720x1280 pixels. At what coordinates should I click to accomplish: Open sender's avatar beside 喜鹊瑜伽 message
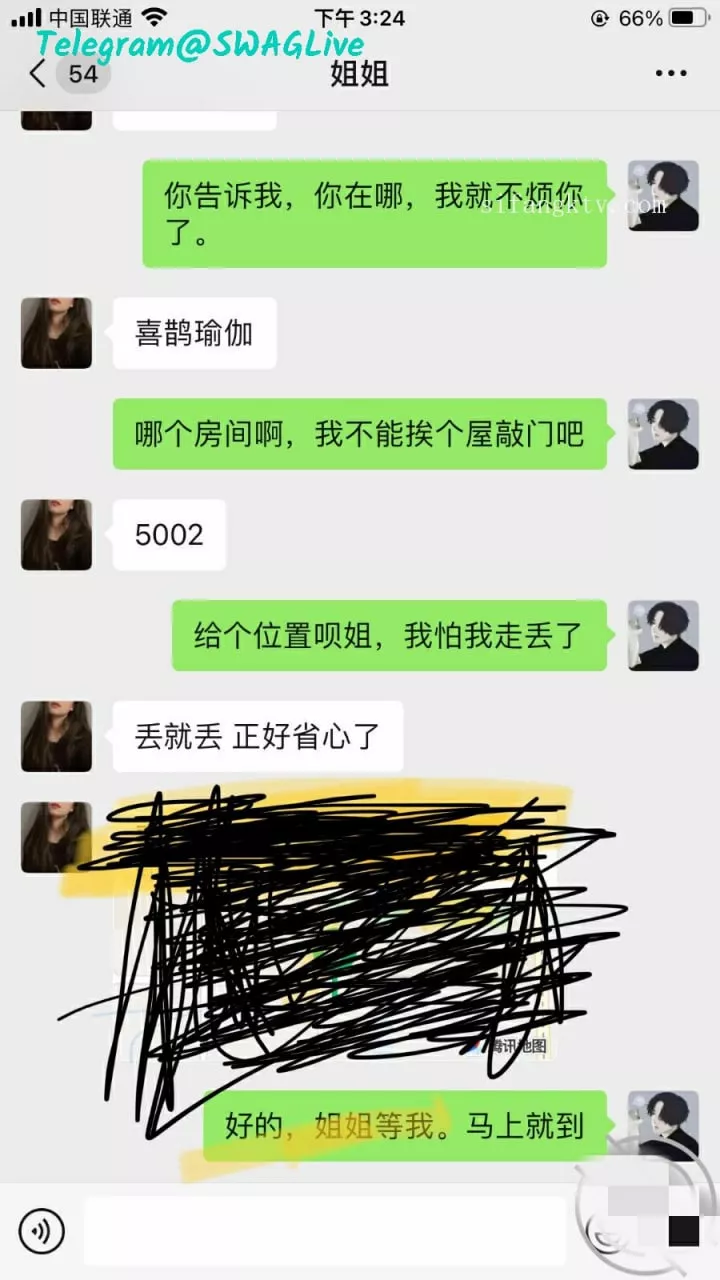(56, 333)
